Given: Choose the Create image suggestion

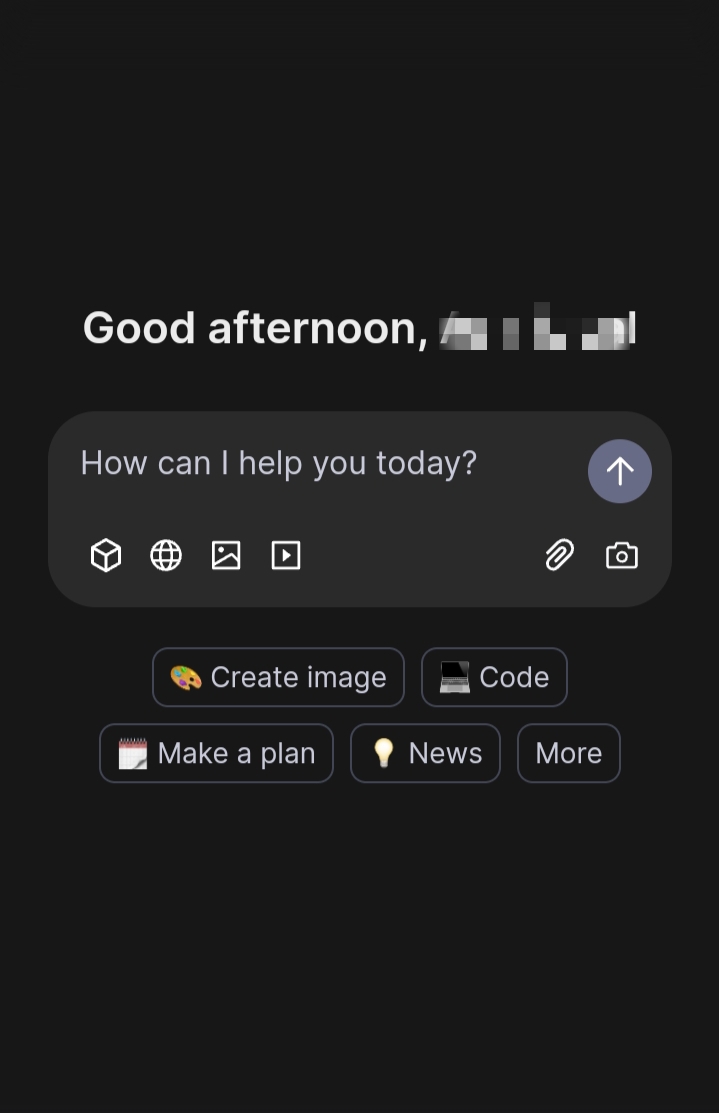Looking at the screenshot, I should click(278, 677).
